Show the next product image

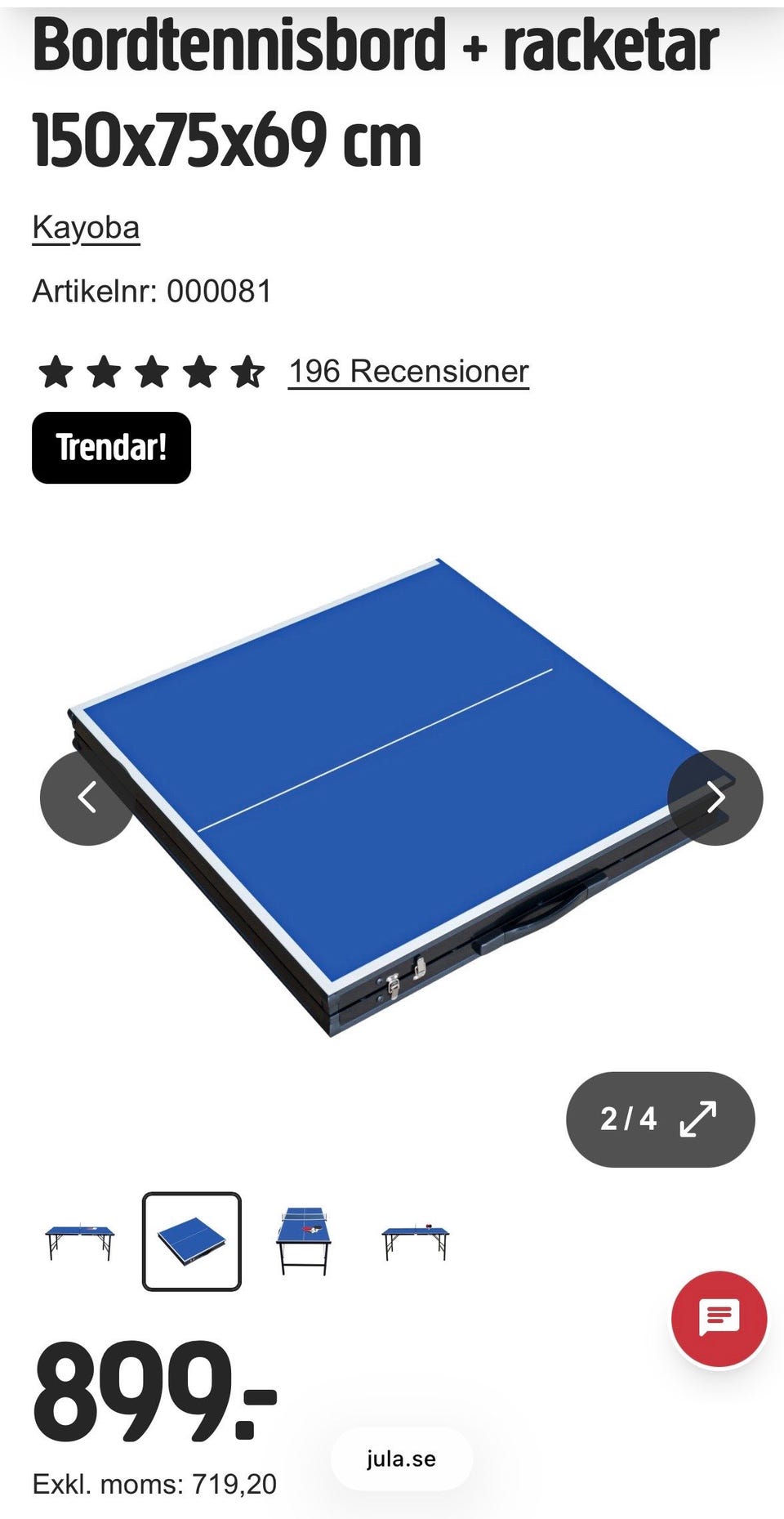point(715,797)
